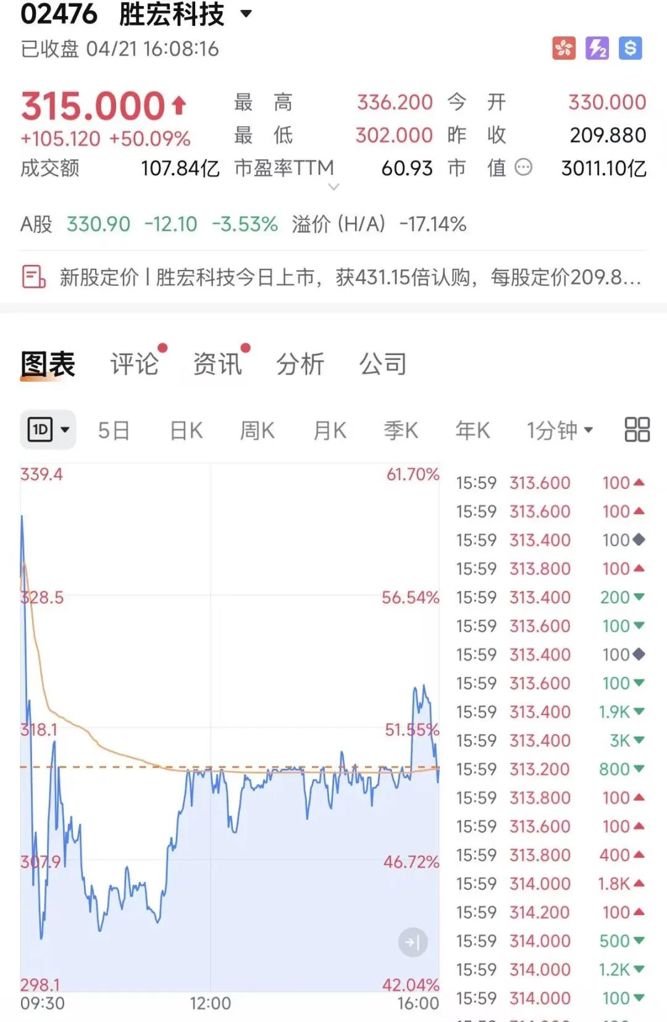Open the 1D timeframe dropdown

(49, 431)
